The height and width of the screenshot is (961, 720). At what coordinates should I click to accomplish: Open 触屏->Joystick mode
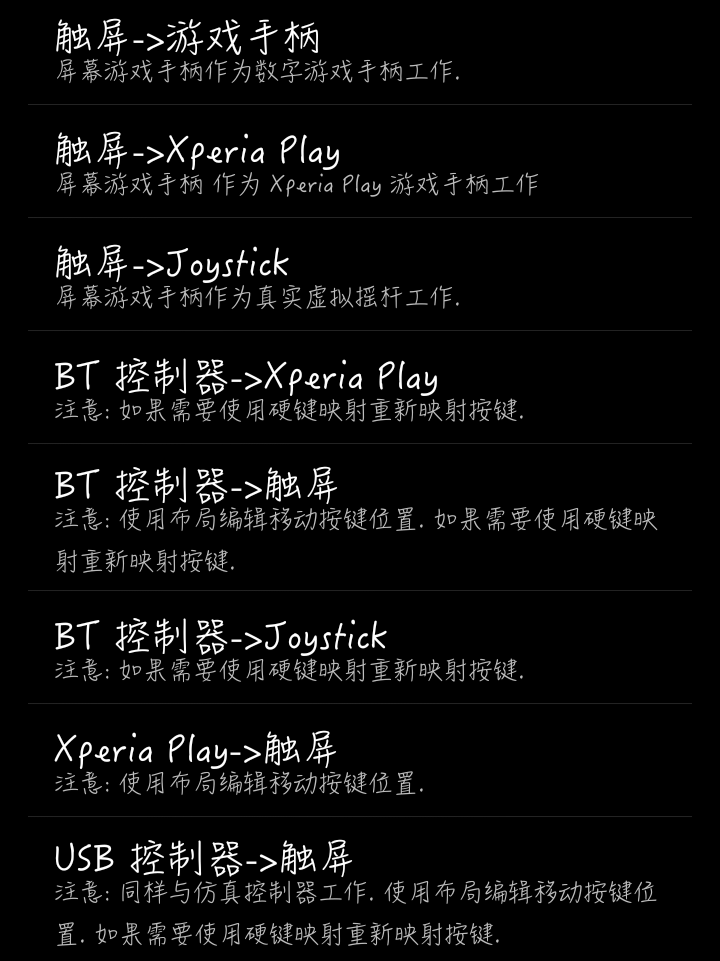click(359, 275)
